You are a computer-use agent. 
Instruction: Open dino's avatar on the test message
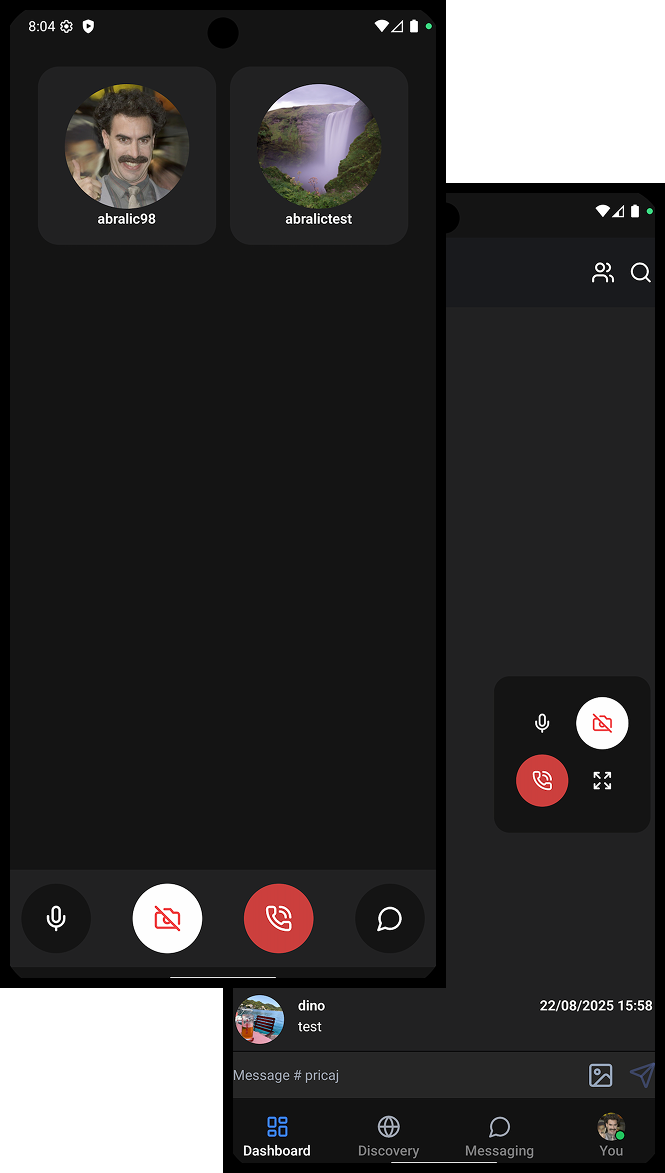(x=260, y=1019)
